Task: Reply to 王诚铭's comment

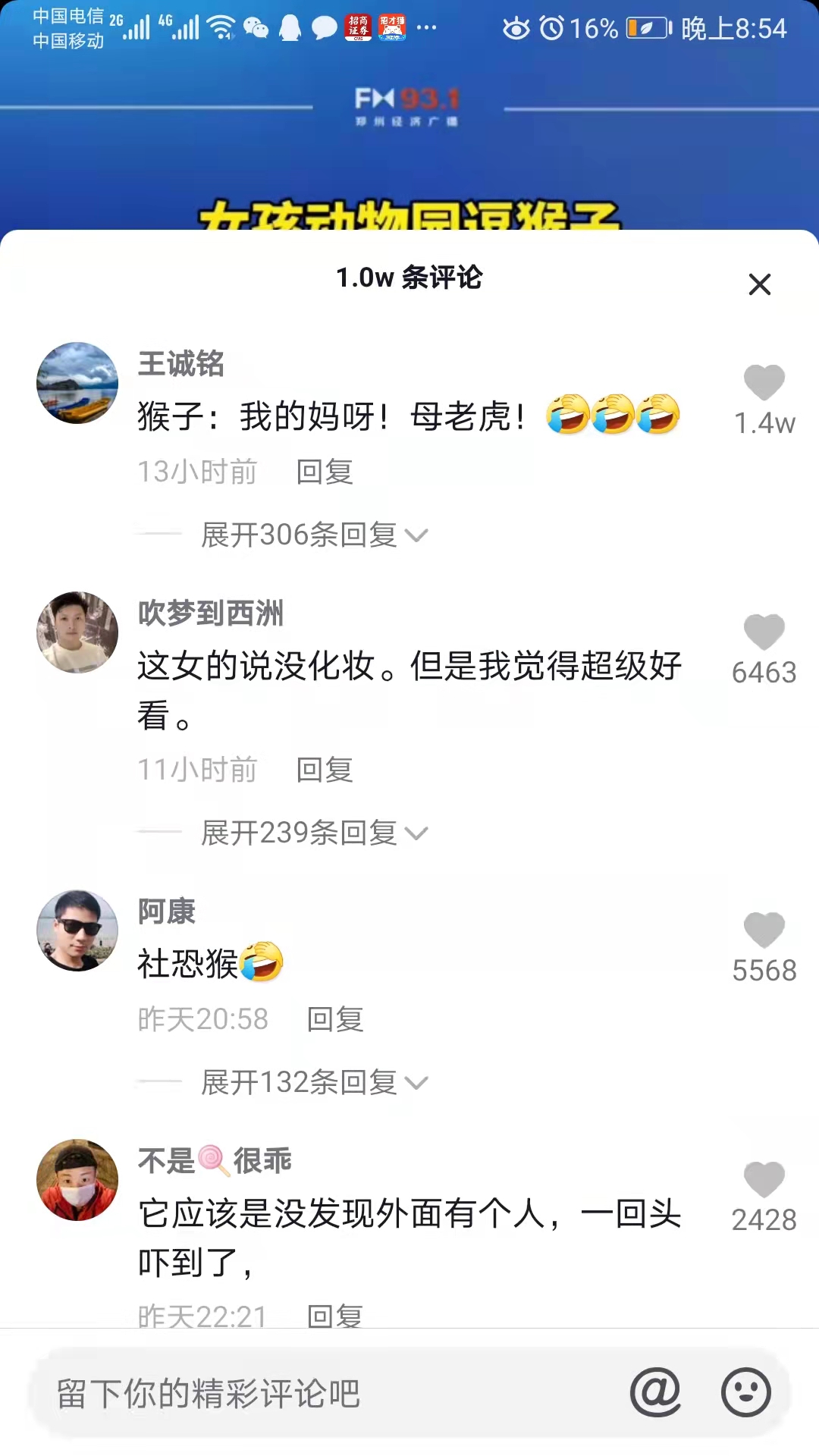Action: 325,472
